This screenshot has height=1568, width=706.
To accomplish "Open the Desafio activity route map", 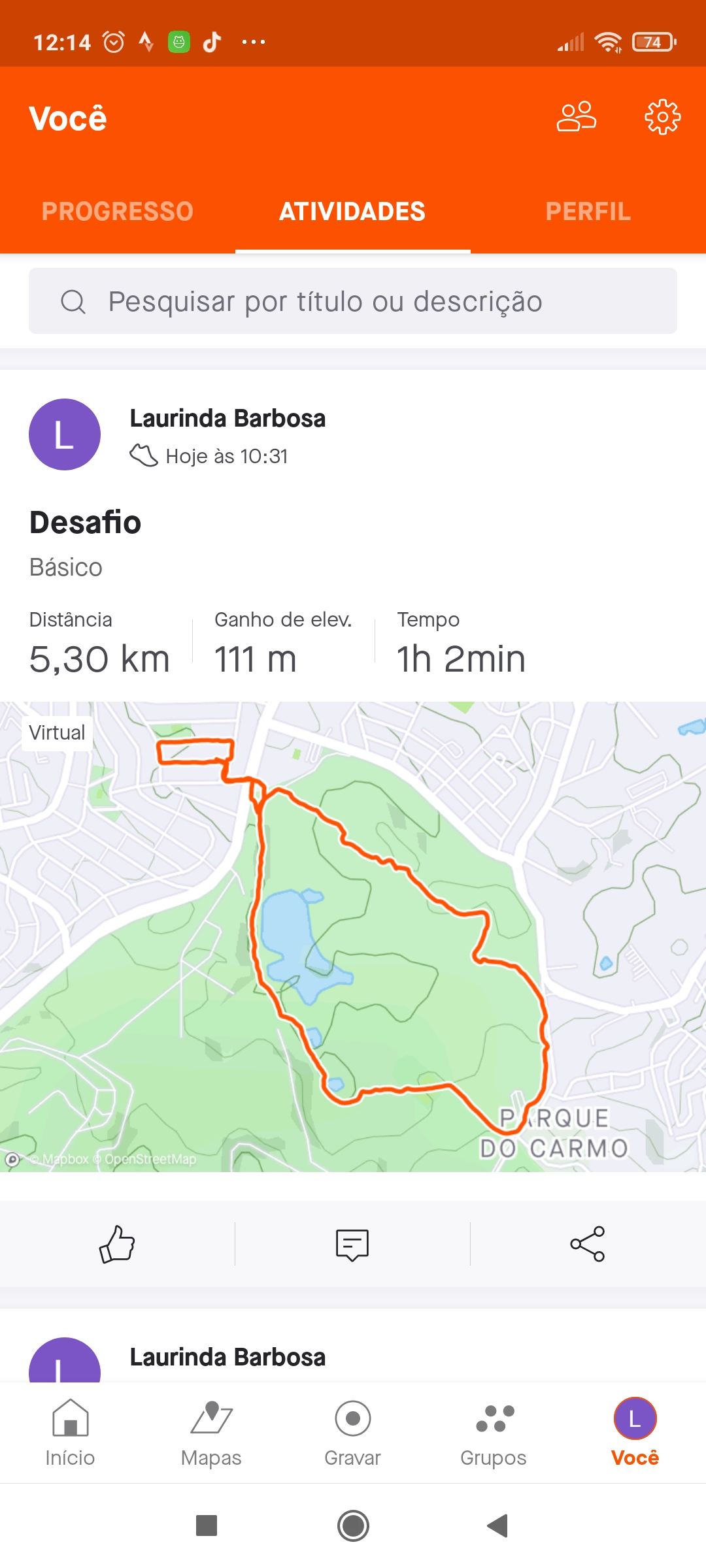I will point(353,937).
